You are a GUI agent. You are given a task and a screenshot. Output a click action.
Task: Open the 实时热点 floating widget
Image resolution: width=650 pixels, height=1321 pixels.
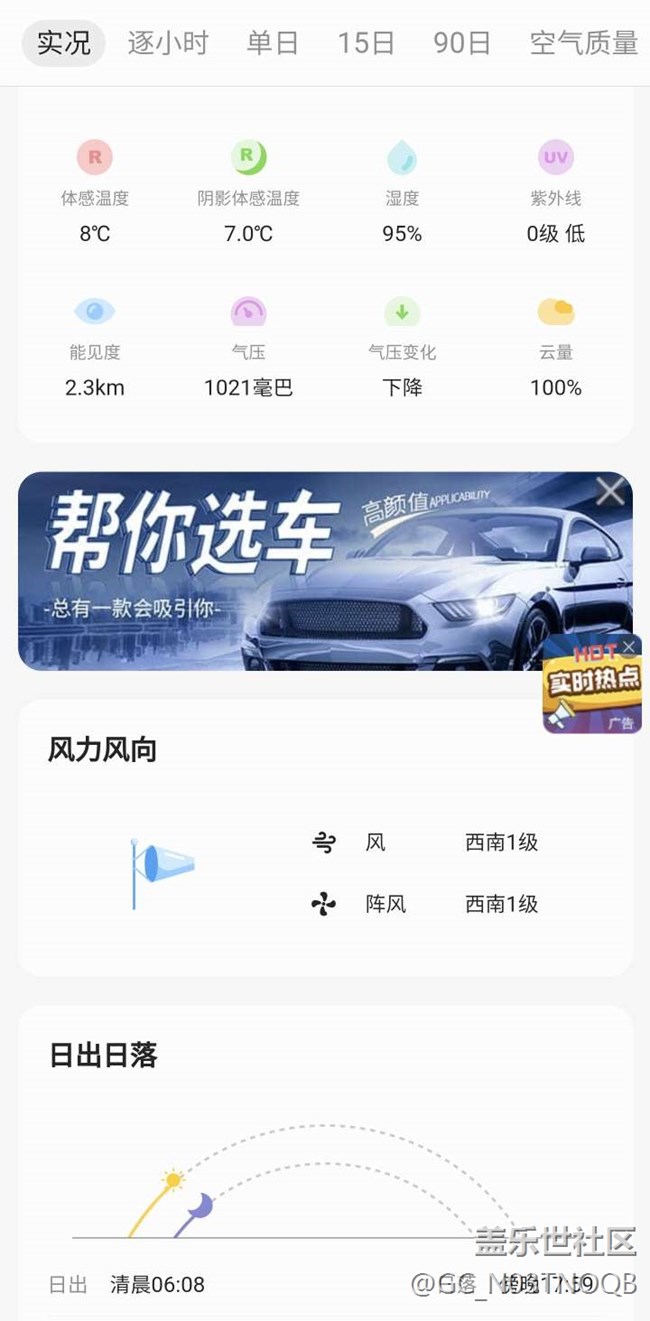click(590, 690)
